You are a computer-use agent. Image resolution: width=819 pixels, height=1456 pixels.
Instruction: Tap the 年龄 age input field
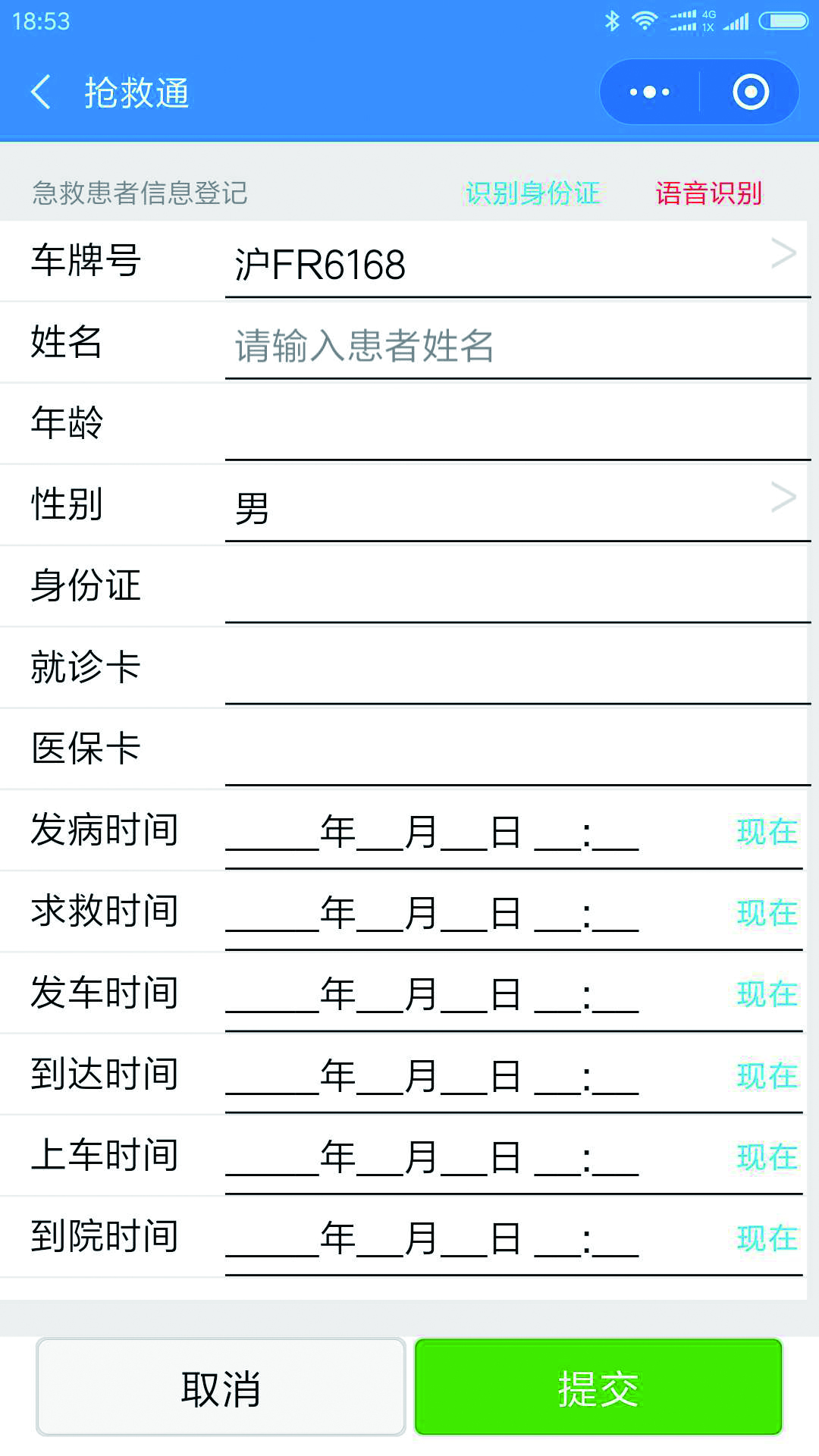click(516, 426)
